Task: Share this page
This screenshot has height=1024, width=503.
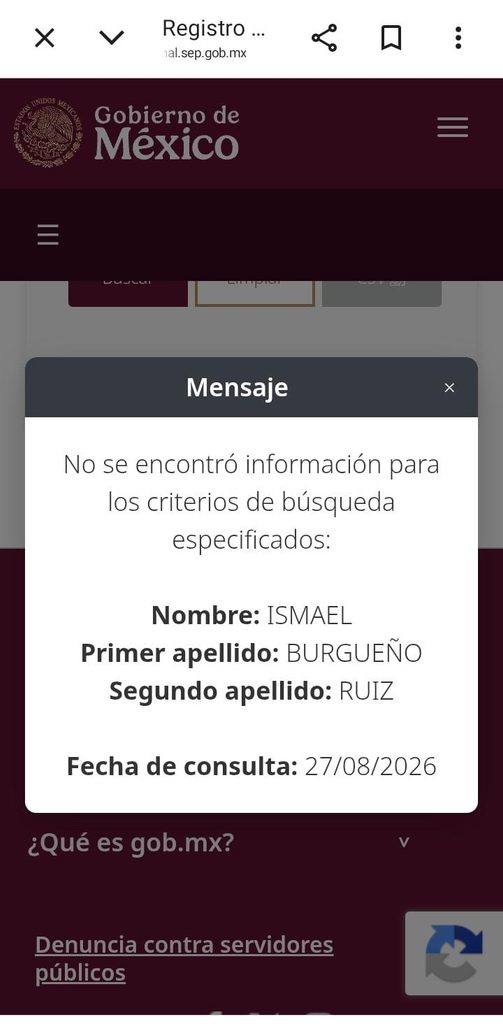Action: (324, 38)
